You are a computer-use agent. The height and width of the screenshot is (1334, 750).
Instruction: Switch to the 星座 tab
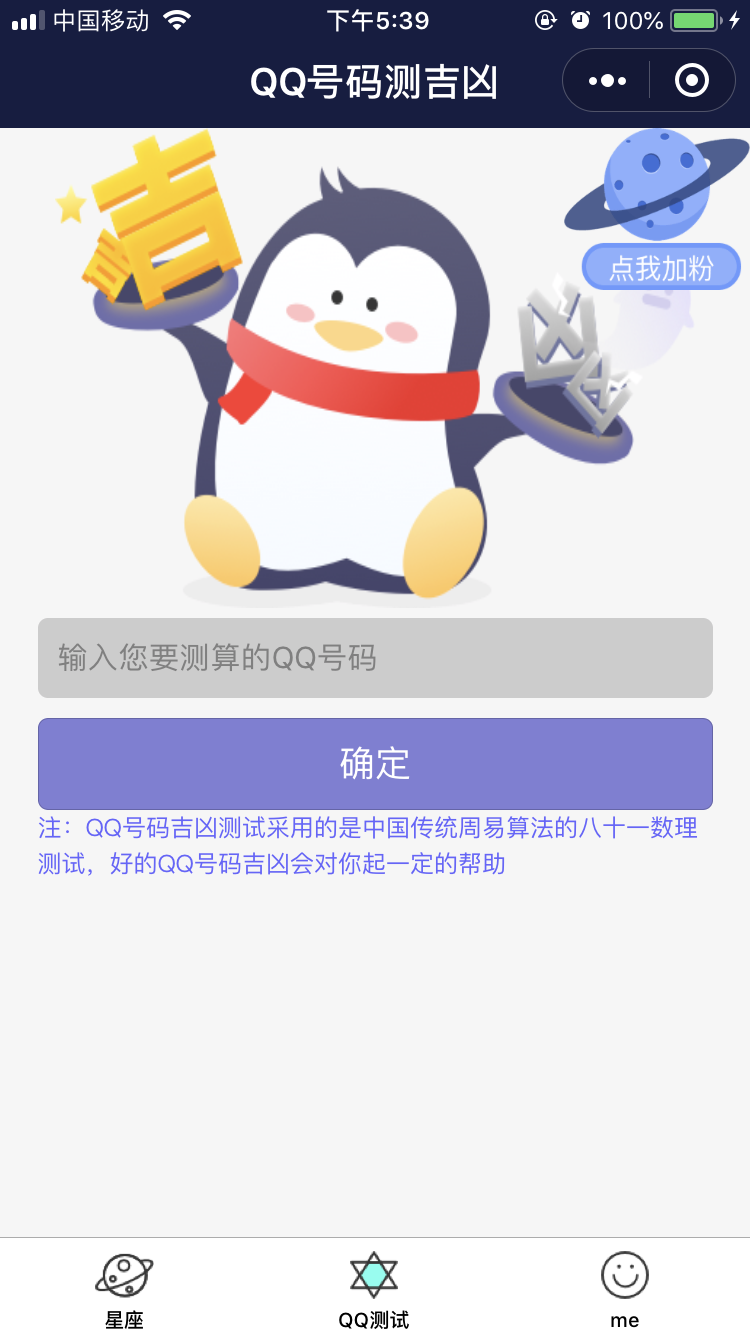125,1291
